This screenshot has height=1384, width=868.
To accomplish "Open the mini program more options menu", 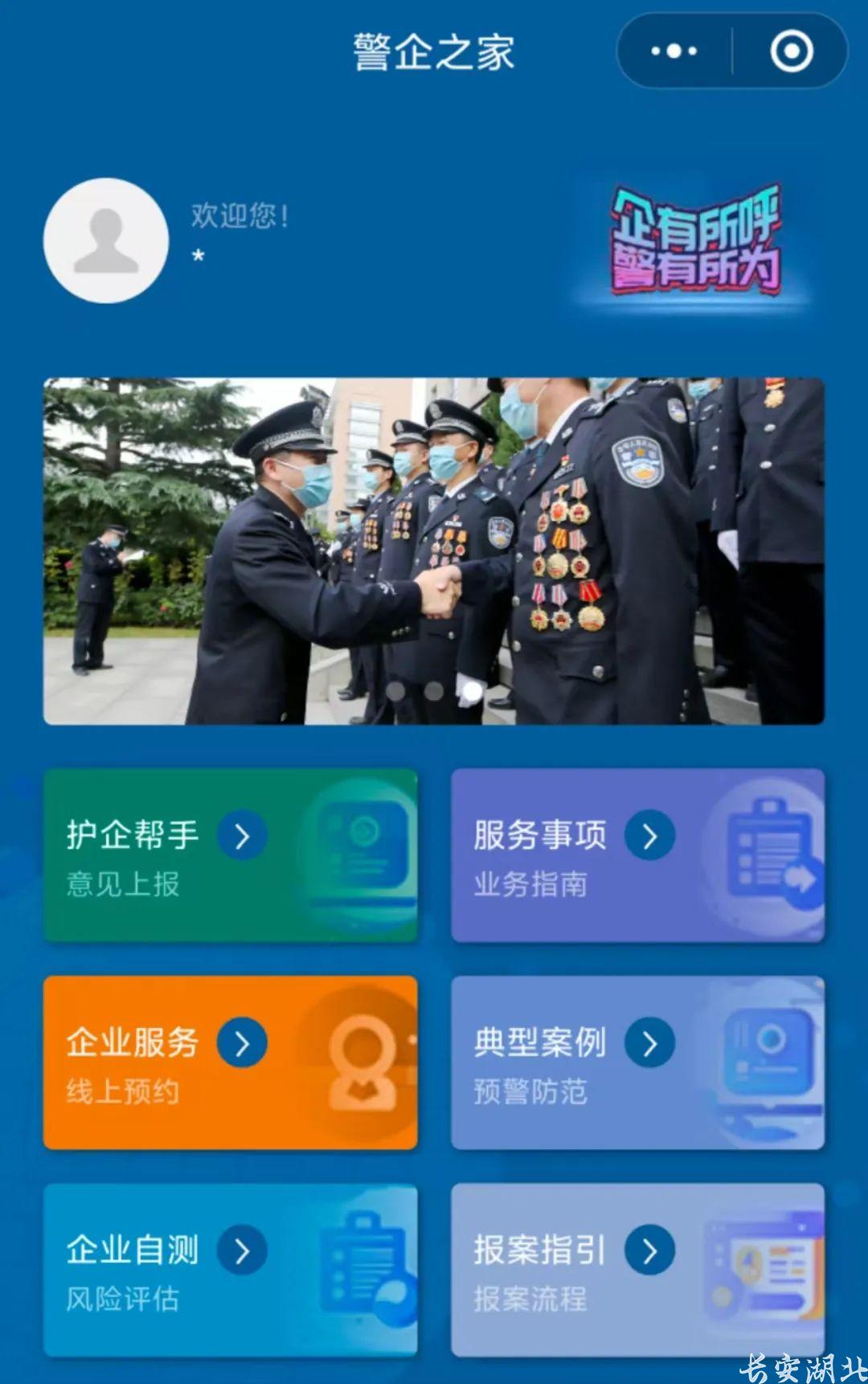I will (674, 51).
